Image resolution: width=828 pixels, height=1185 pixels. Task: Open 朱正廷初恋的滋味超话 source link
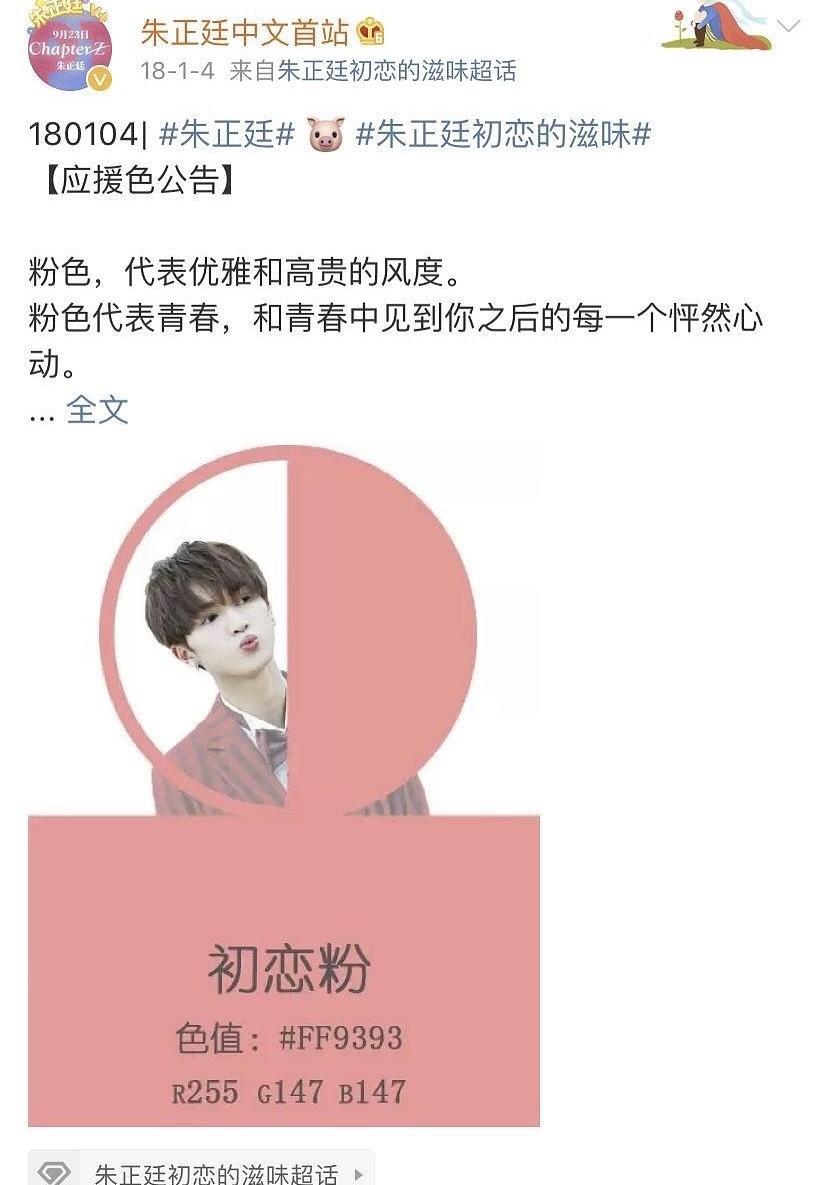396,71
